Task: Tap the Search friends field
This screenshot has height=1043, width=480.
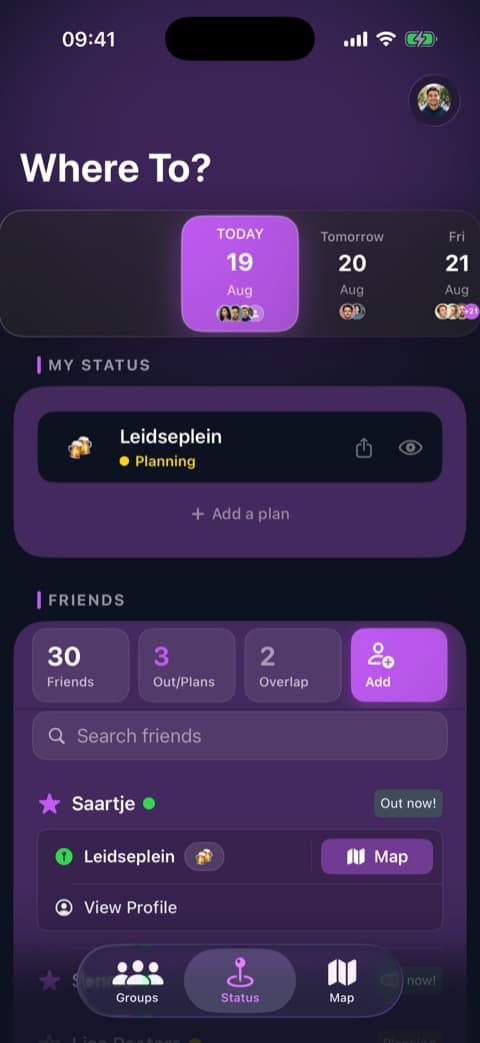Action: click(240, 736)
